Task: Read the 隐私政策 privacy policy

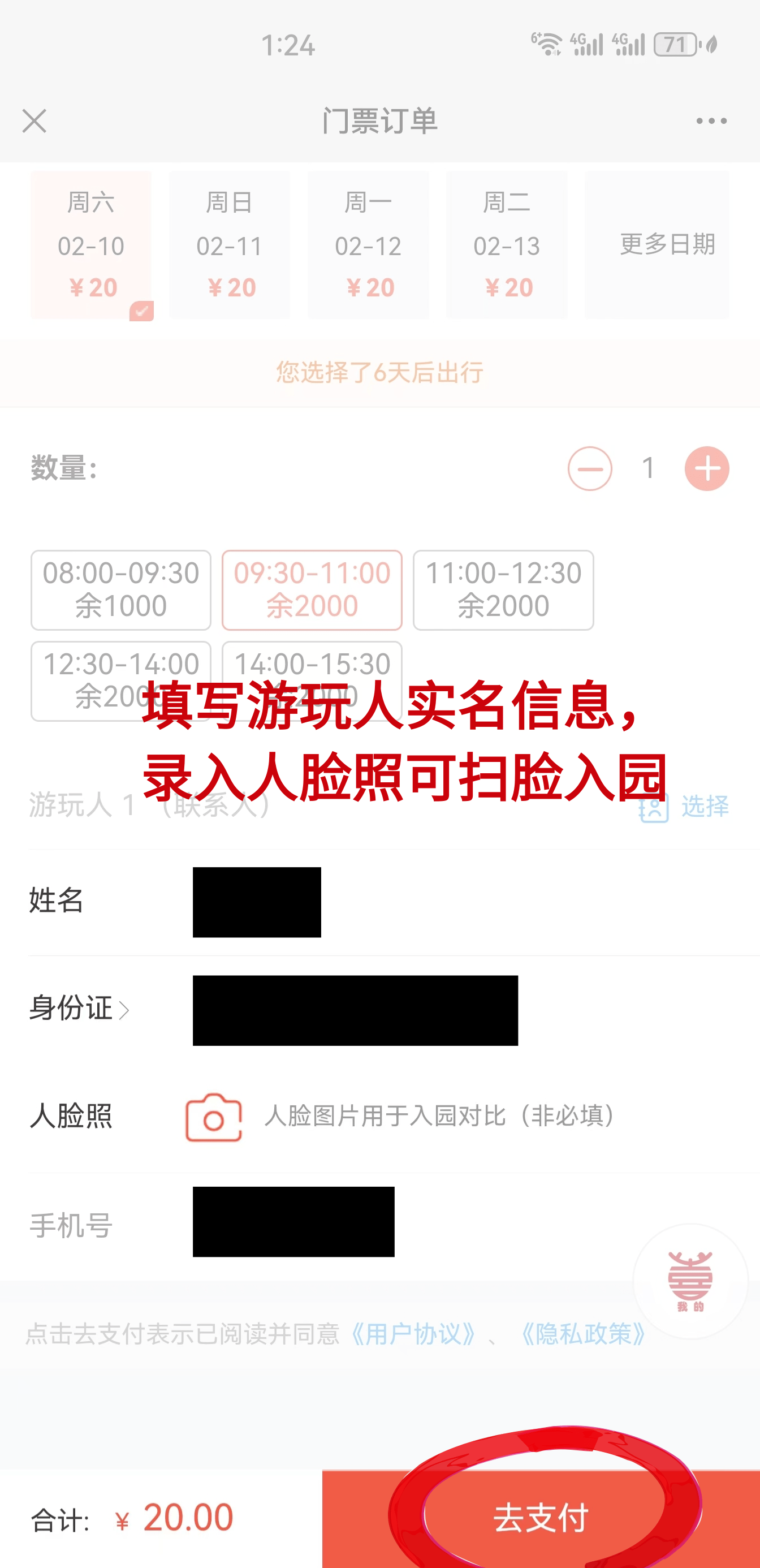Action: pos(583,1334)
